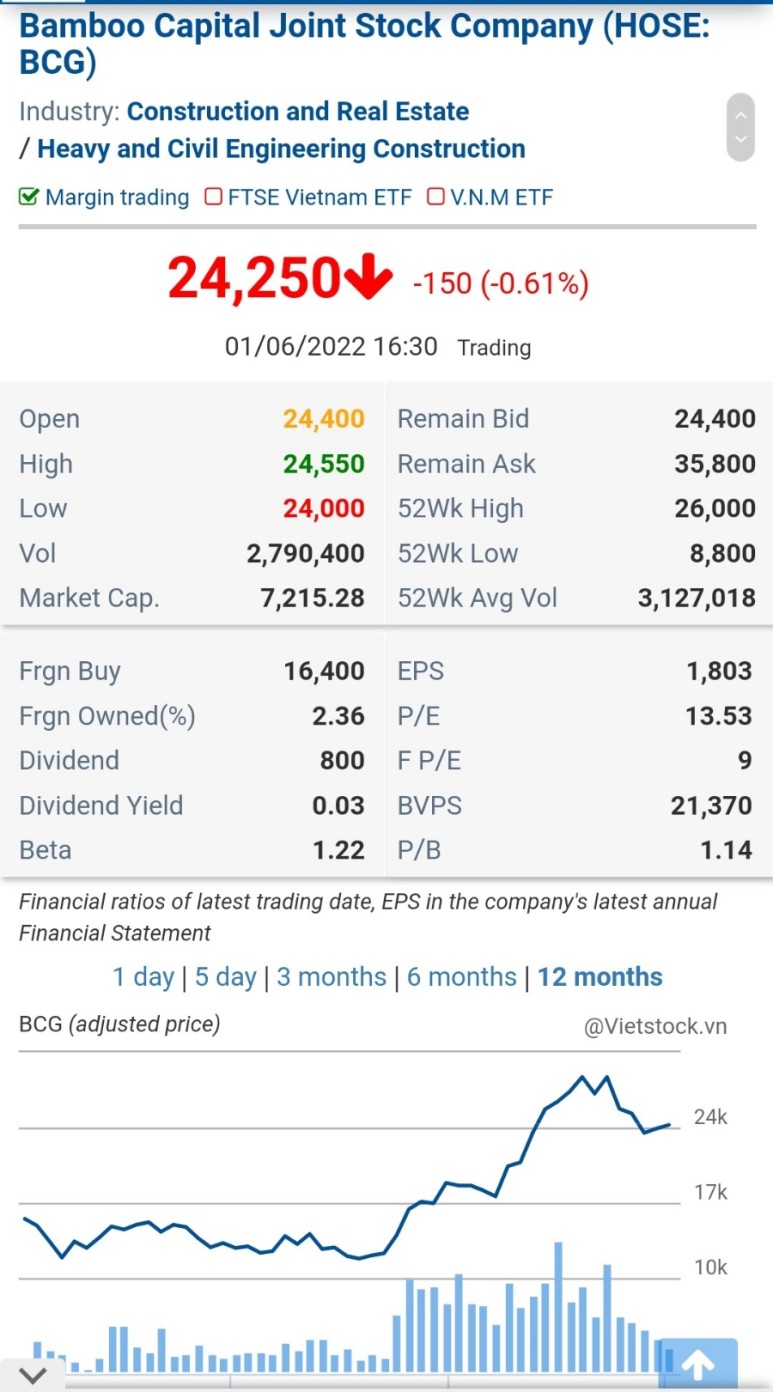Tap the collapse chevron at bottom left
Image resolution: width=773 pixels, height=1392 pixels.
(32, 1376)
